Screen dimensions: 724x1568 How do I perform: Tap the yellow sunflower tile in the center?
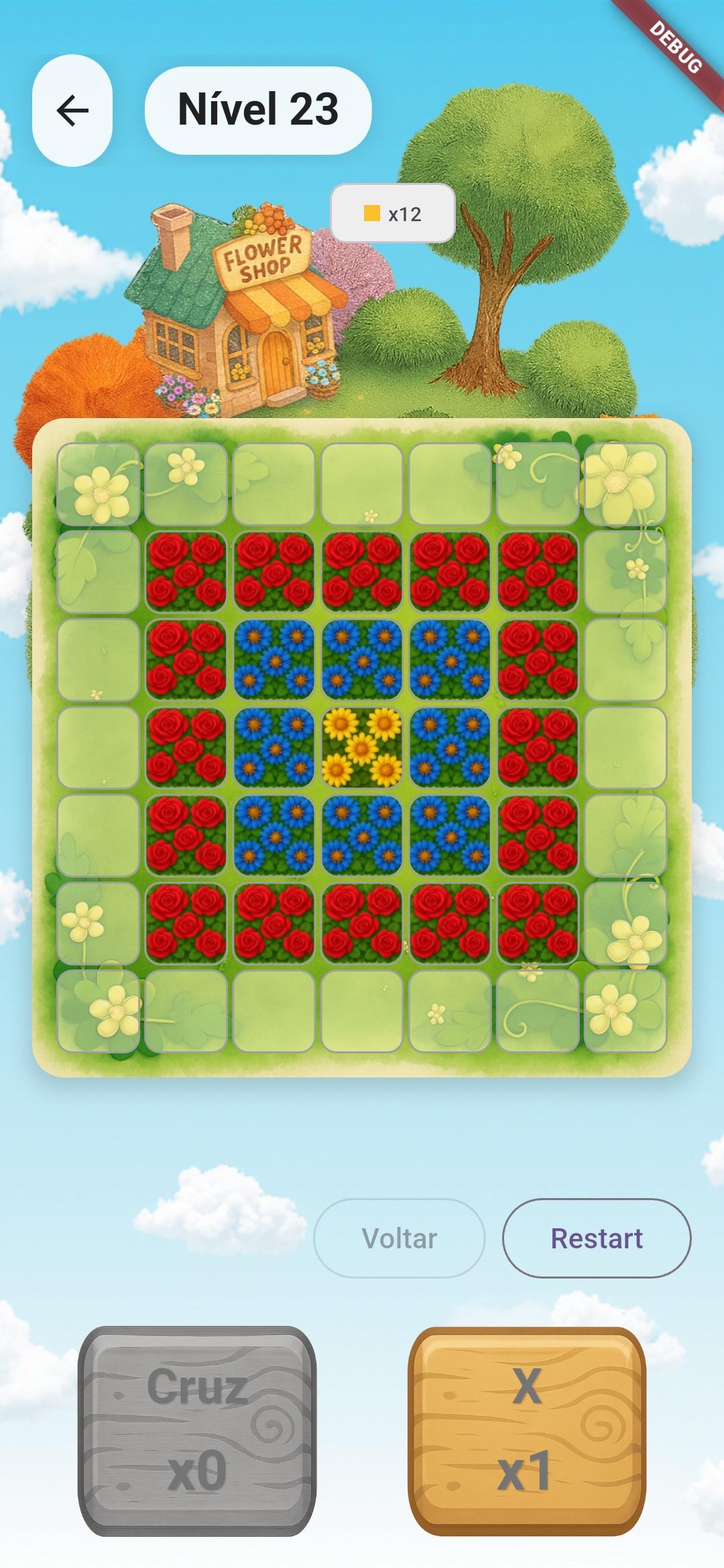pos(362,748)
